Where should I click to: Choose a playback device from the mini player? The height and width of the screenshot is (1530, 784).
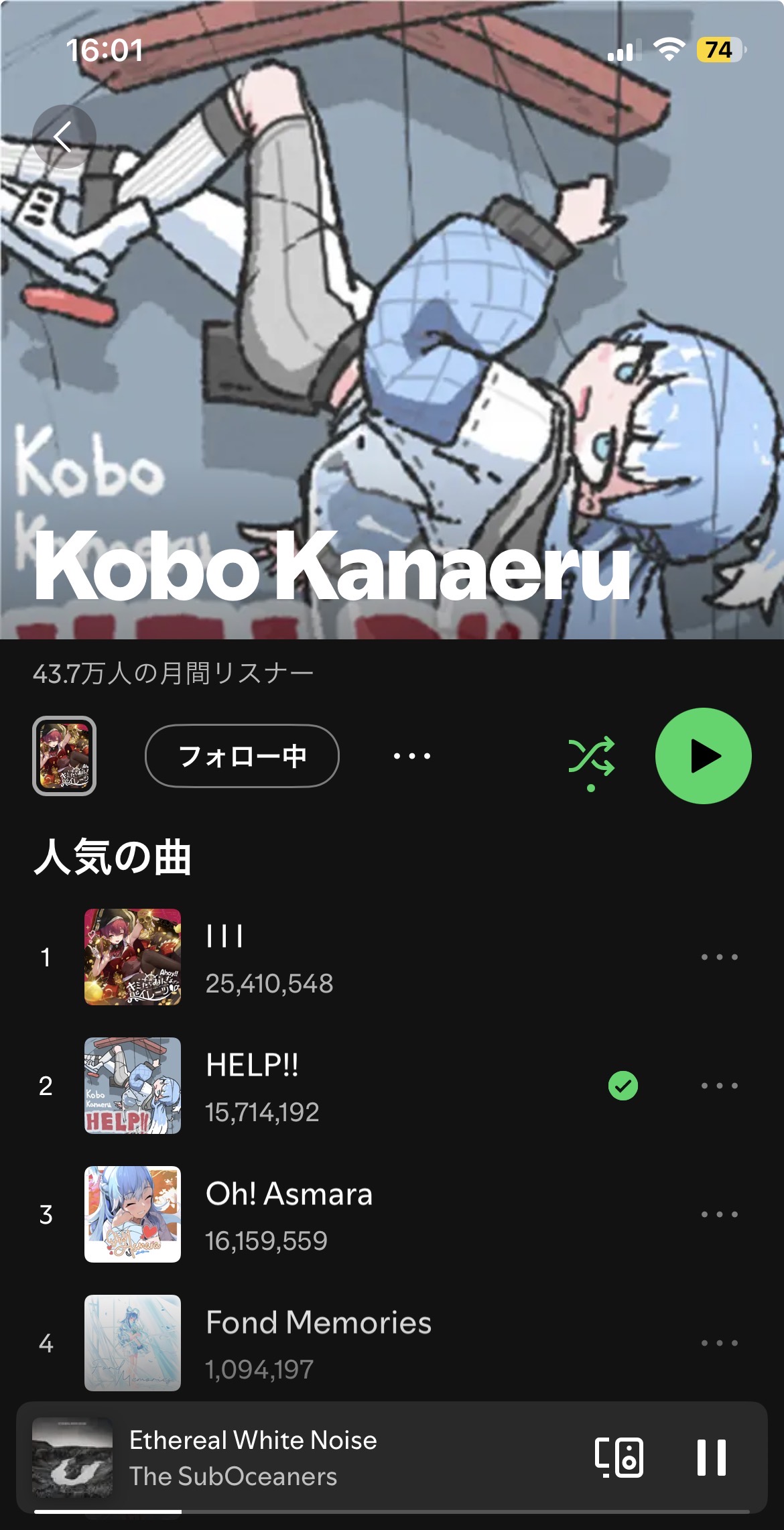pyautogui.click(x=619, y=1458)
